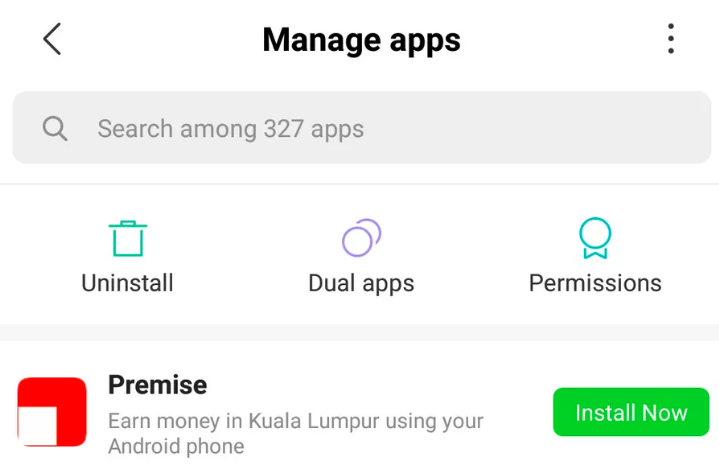
Task: Open Dual apps settings
Action: 361,257
